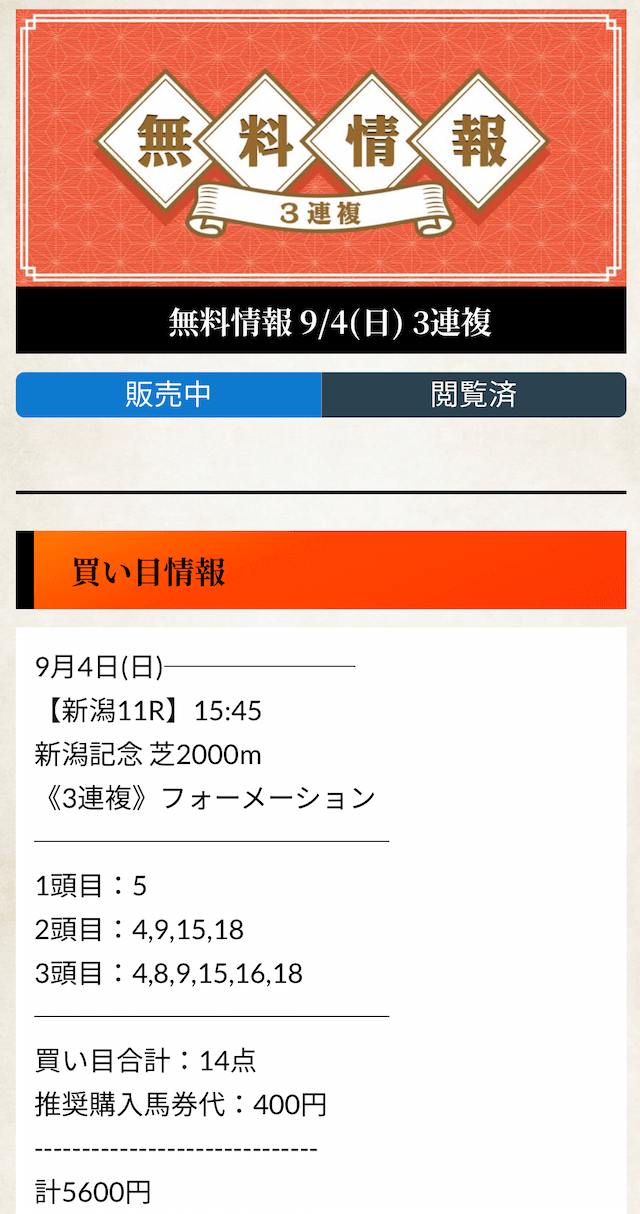This screenshot has width=640, height=1214.
Task: Switch to the 閲覧済 tab
Action: [x=474, y=394]
